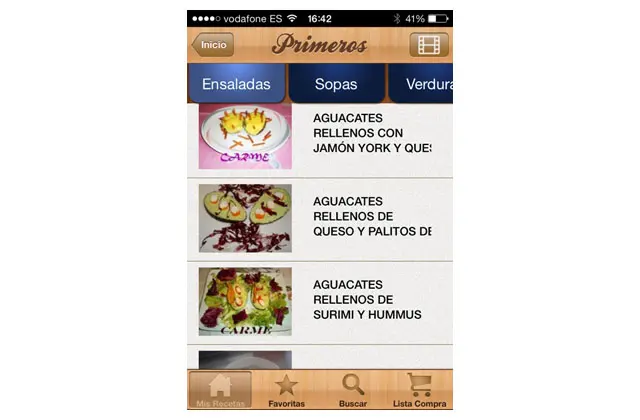Viewport: 640px width, 420px height.
Task: Switch to the Sopas category tab
Action: click(x=336, y=84)
